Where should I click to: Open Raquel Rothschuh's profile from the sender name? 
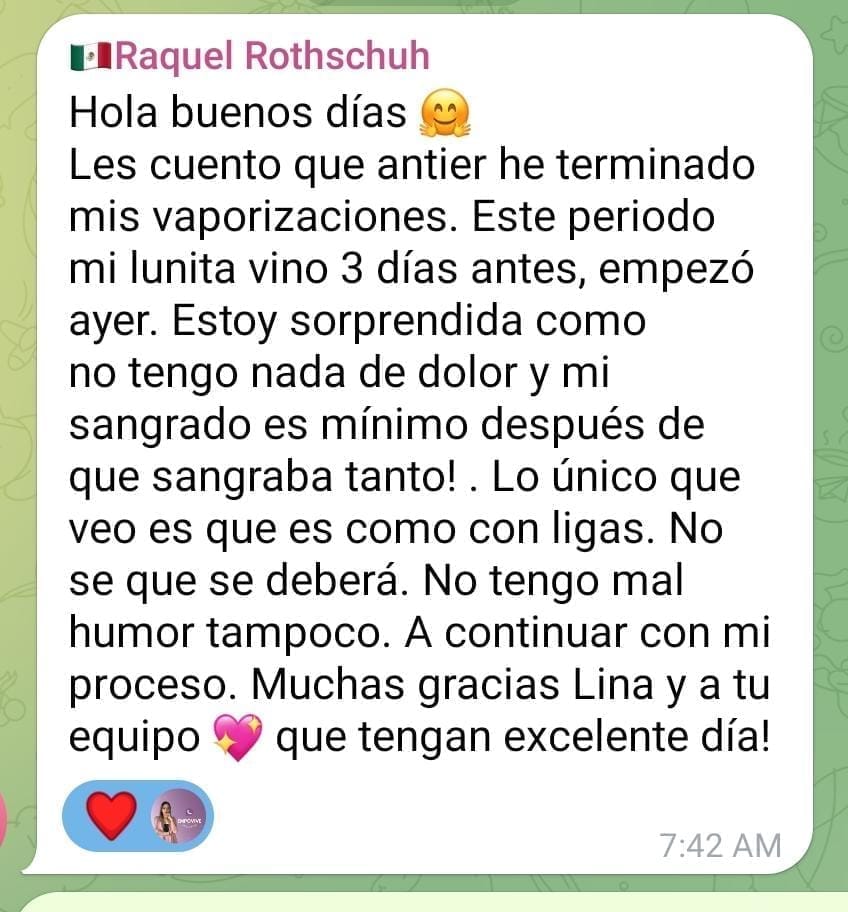[x=272, y=55]
